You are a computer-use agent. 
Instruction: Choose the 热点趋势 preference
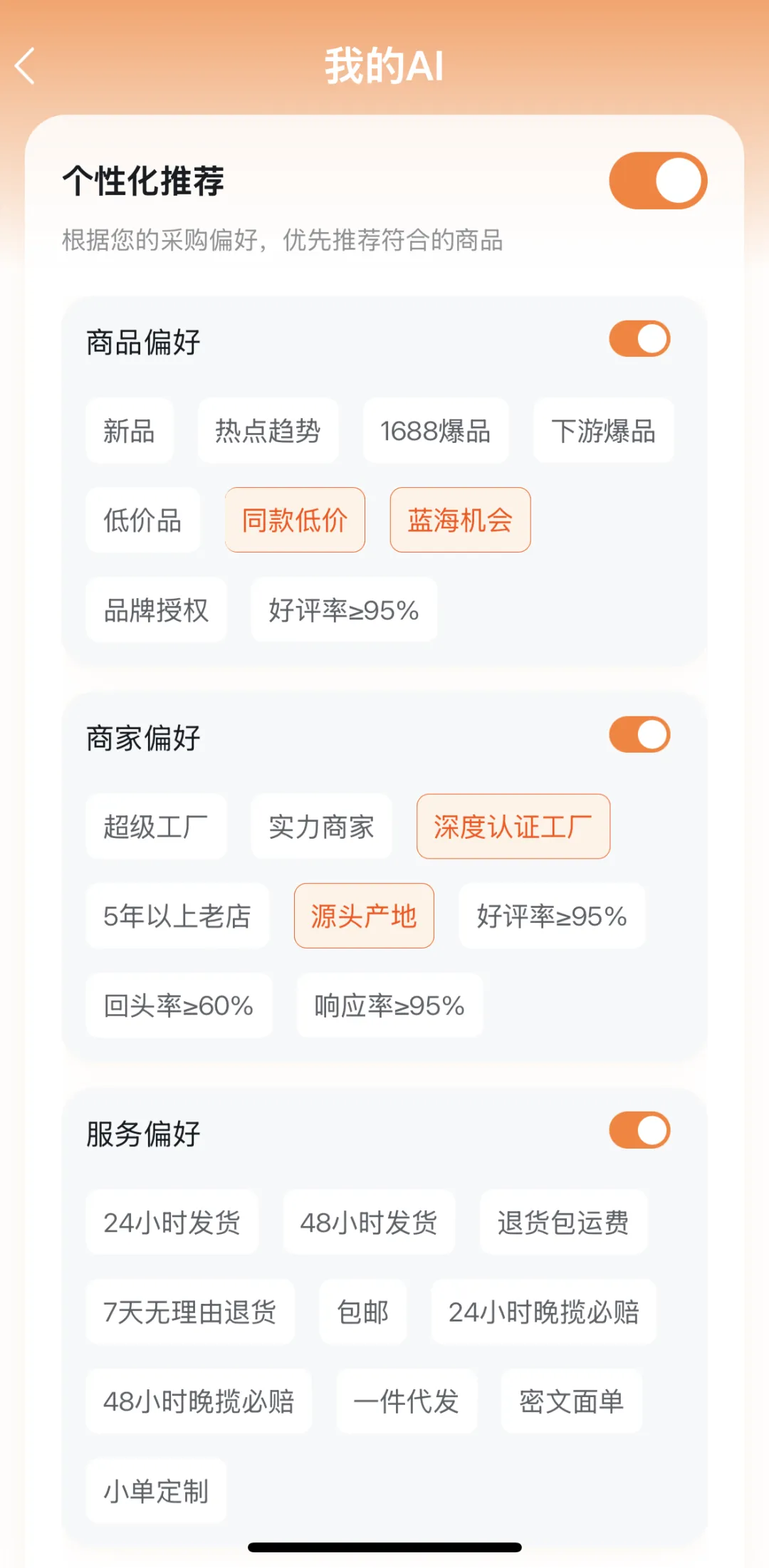(268, 431)
